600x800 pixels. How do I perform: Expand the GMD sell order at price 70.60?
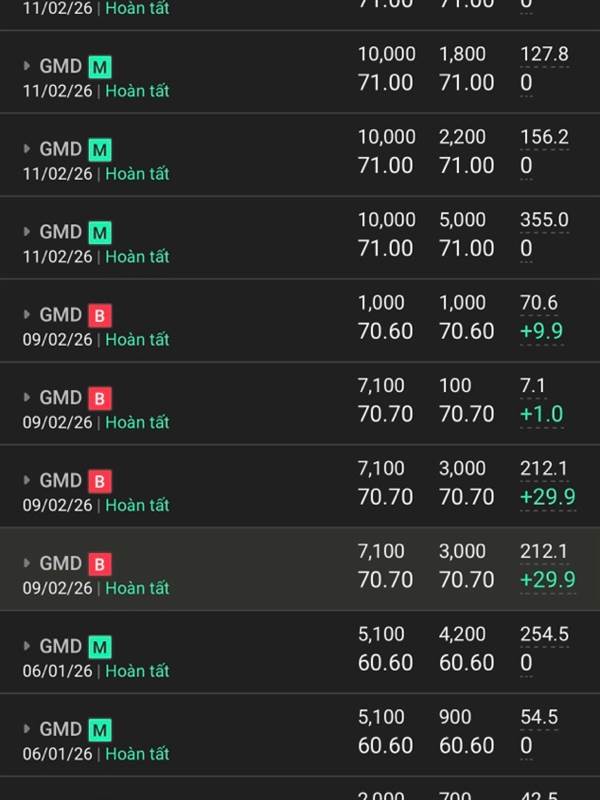tap(28, 316)
